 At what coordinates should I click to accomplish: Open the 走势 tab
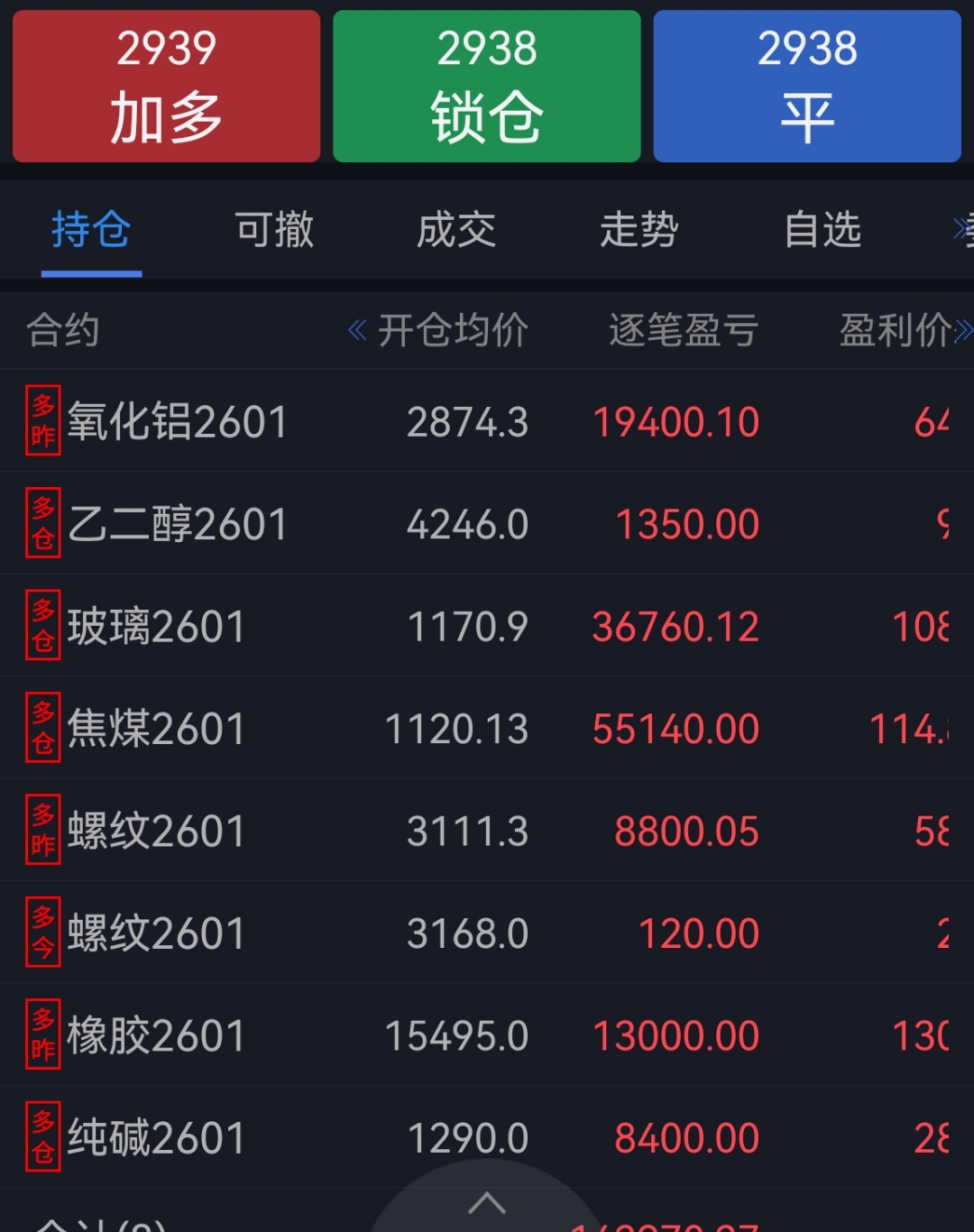point(640,231)
